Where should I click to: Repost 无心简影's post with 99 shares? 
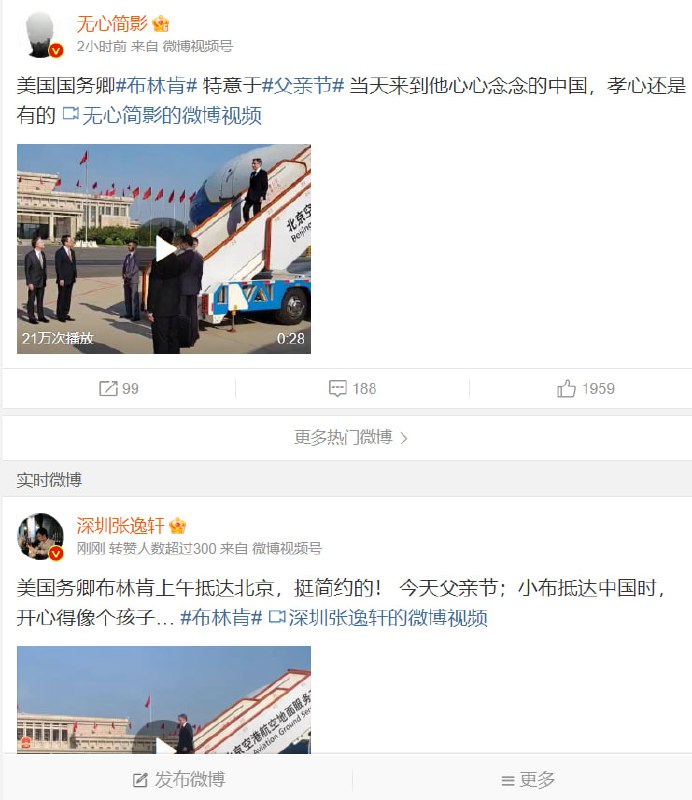tap(119, 388)
